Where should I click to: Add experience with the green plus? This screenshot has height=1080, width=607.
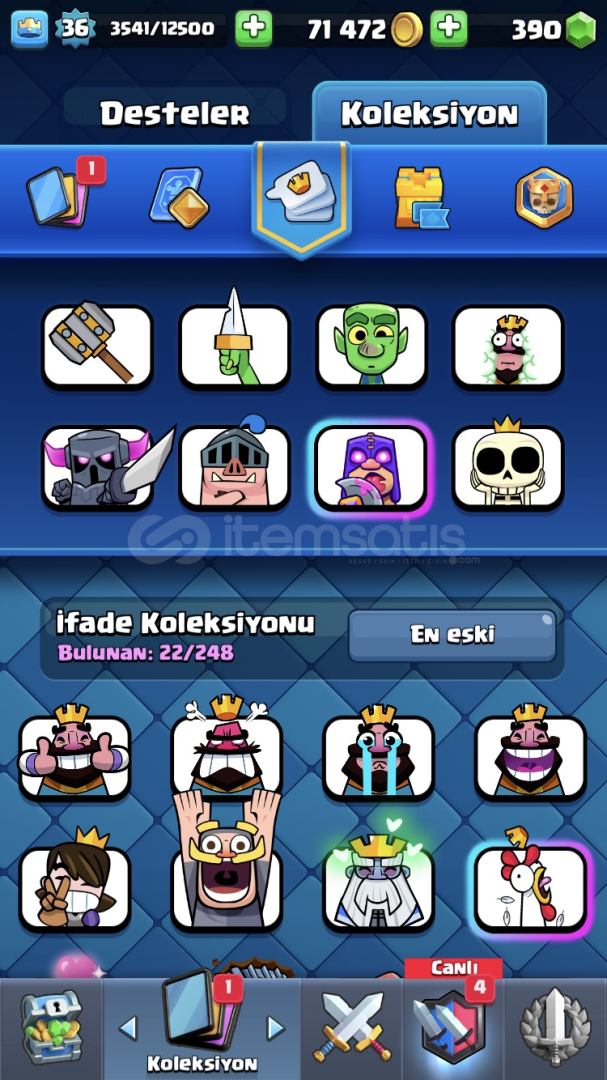pyautogui.click(x=254, y=29)
